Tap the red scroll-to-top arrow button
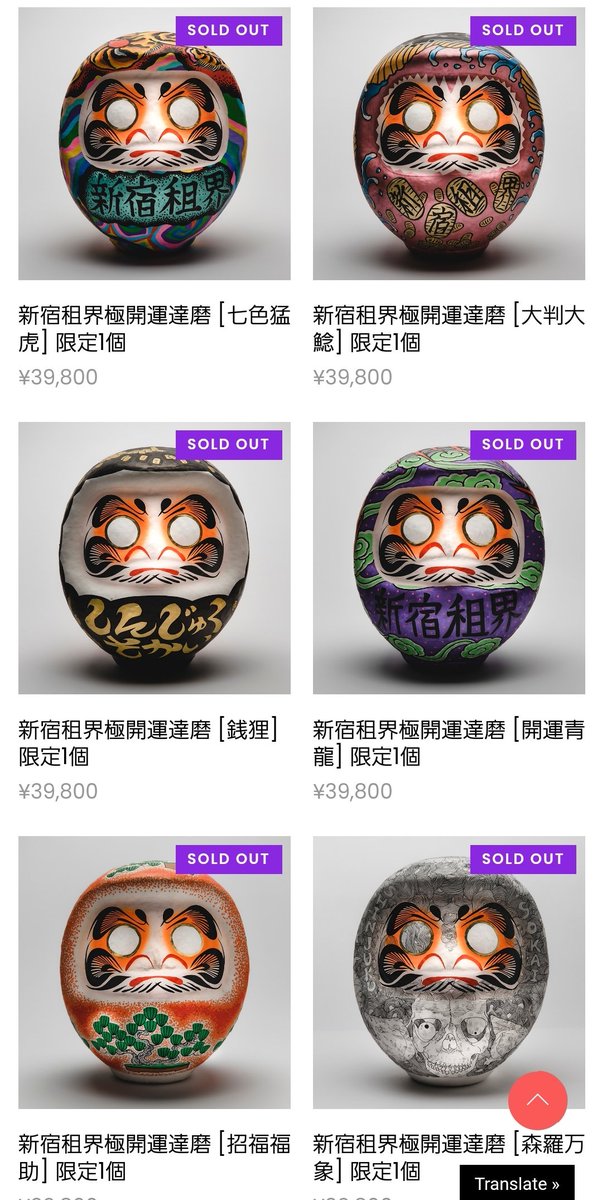The image size is (602, 1200). click(537, 1100)
